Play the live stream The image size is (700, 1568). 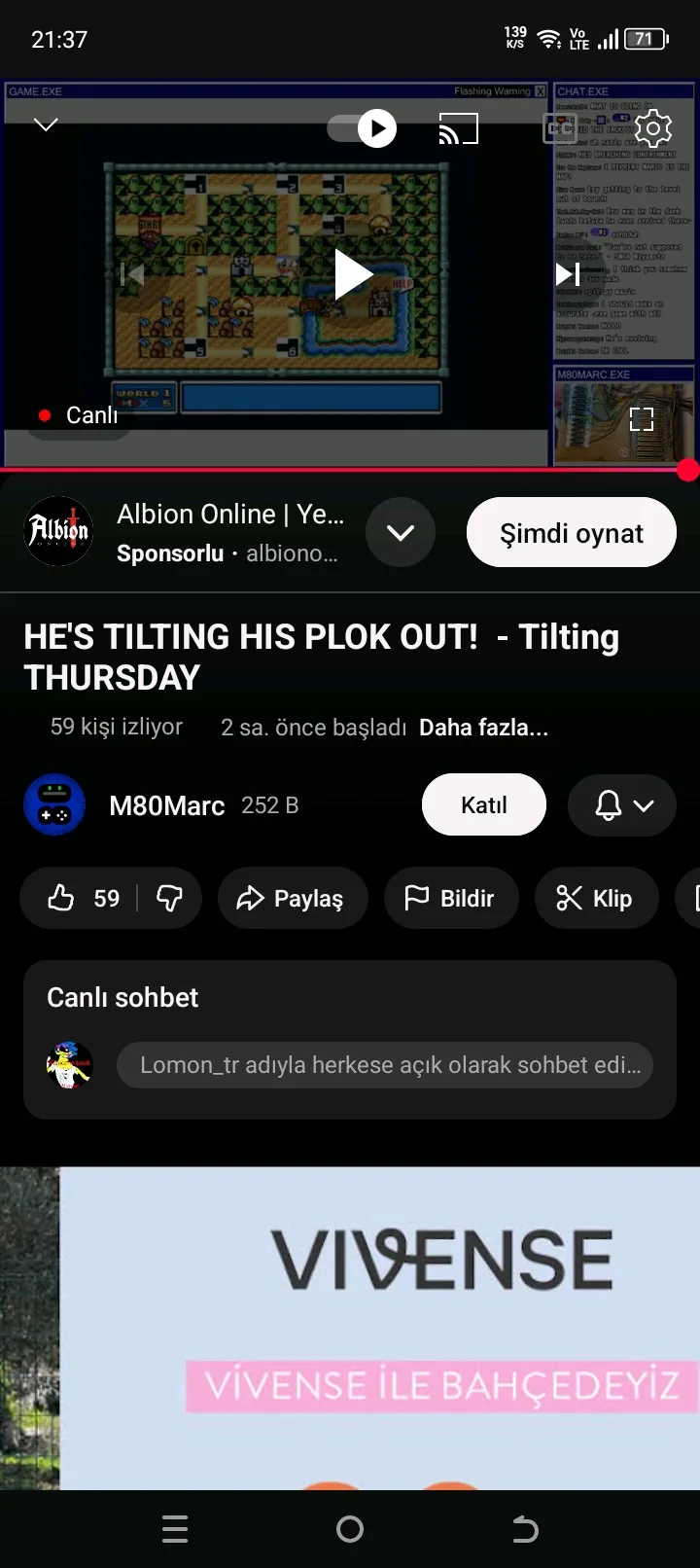[352, 274]
